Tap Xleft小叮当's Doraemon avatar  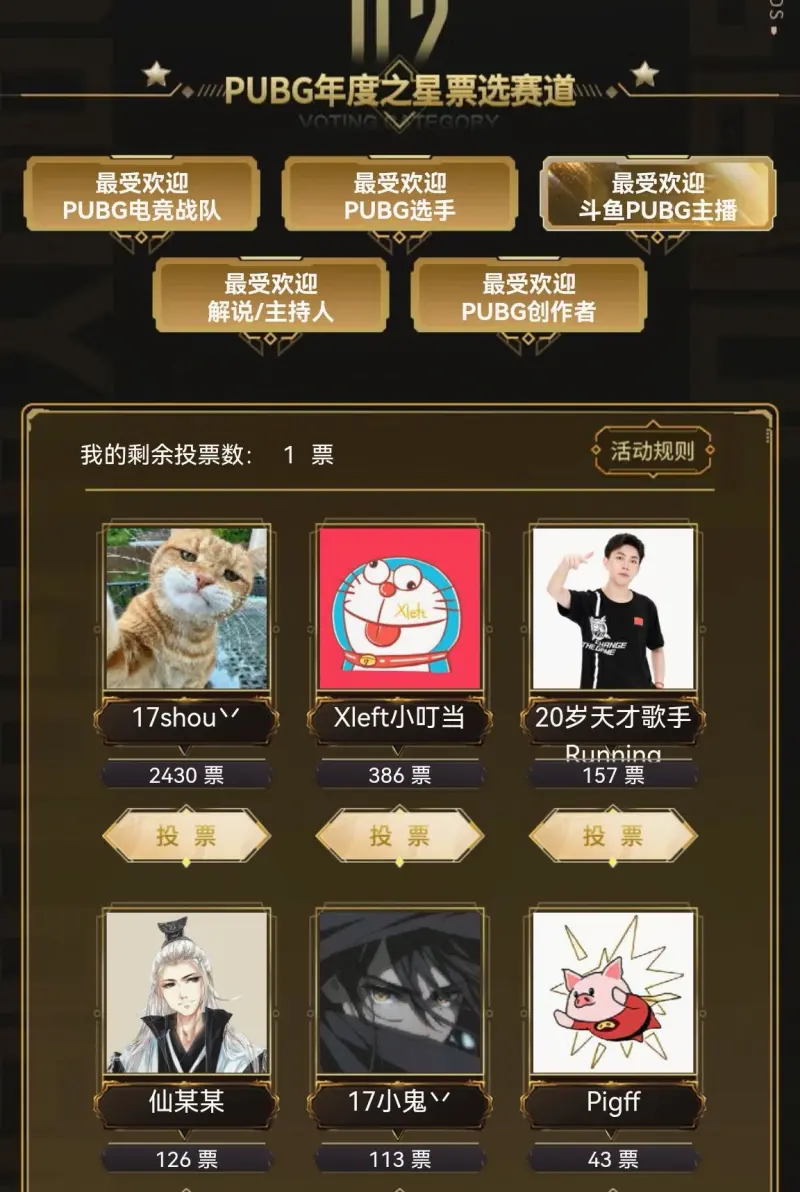pyautogui.click(x=400, y=608)
